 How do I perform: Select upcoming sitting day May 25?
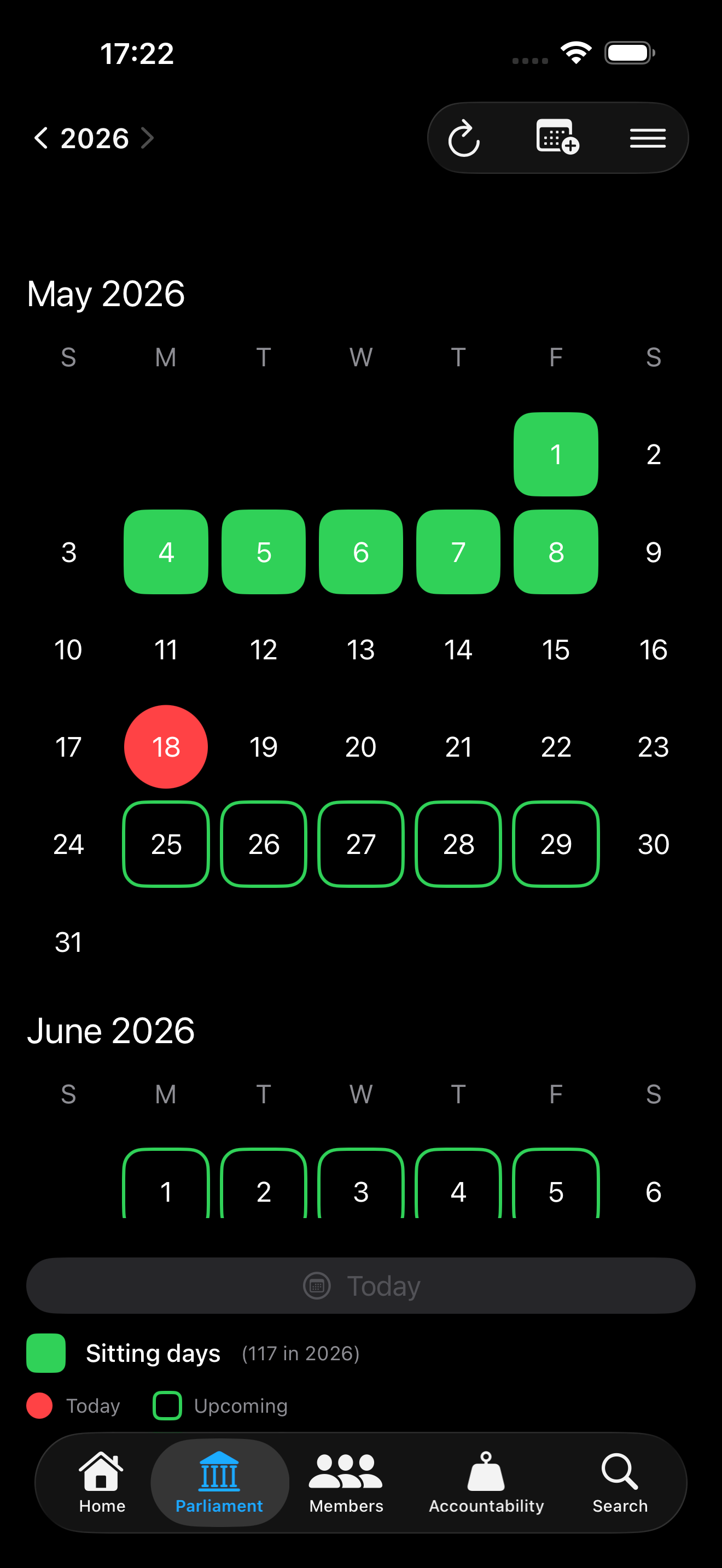(166, 844)
